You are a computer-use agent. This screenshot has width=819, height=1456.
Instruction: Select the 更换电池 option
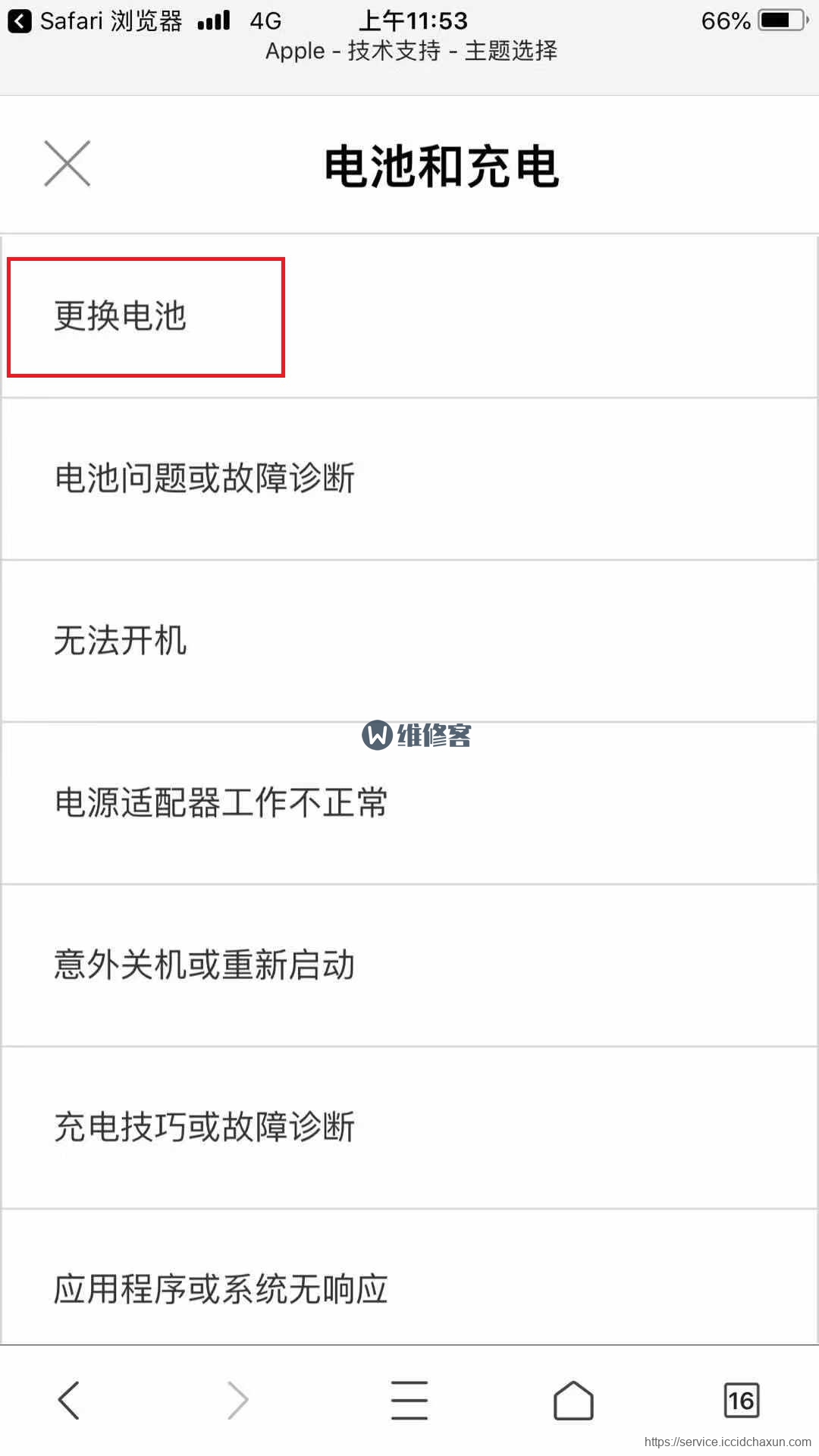tap(409, 316)
